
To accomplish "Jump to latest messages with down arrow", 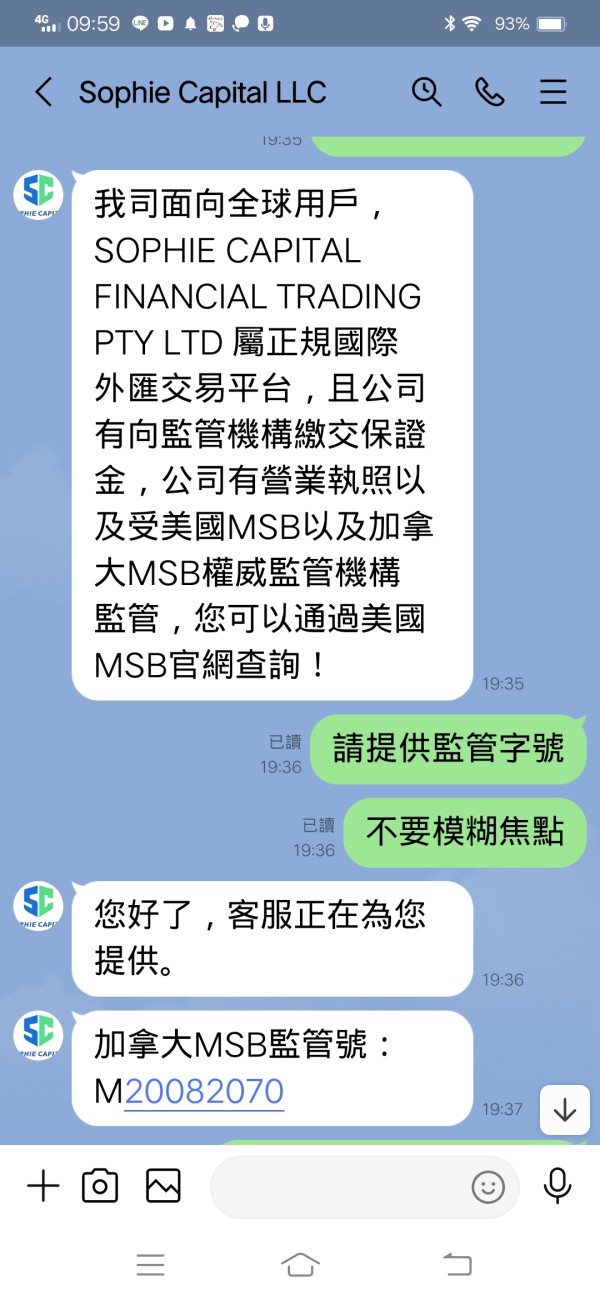I will point(565,1110).
